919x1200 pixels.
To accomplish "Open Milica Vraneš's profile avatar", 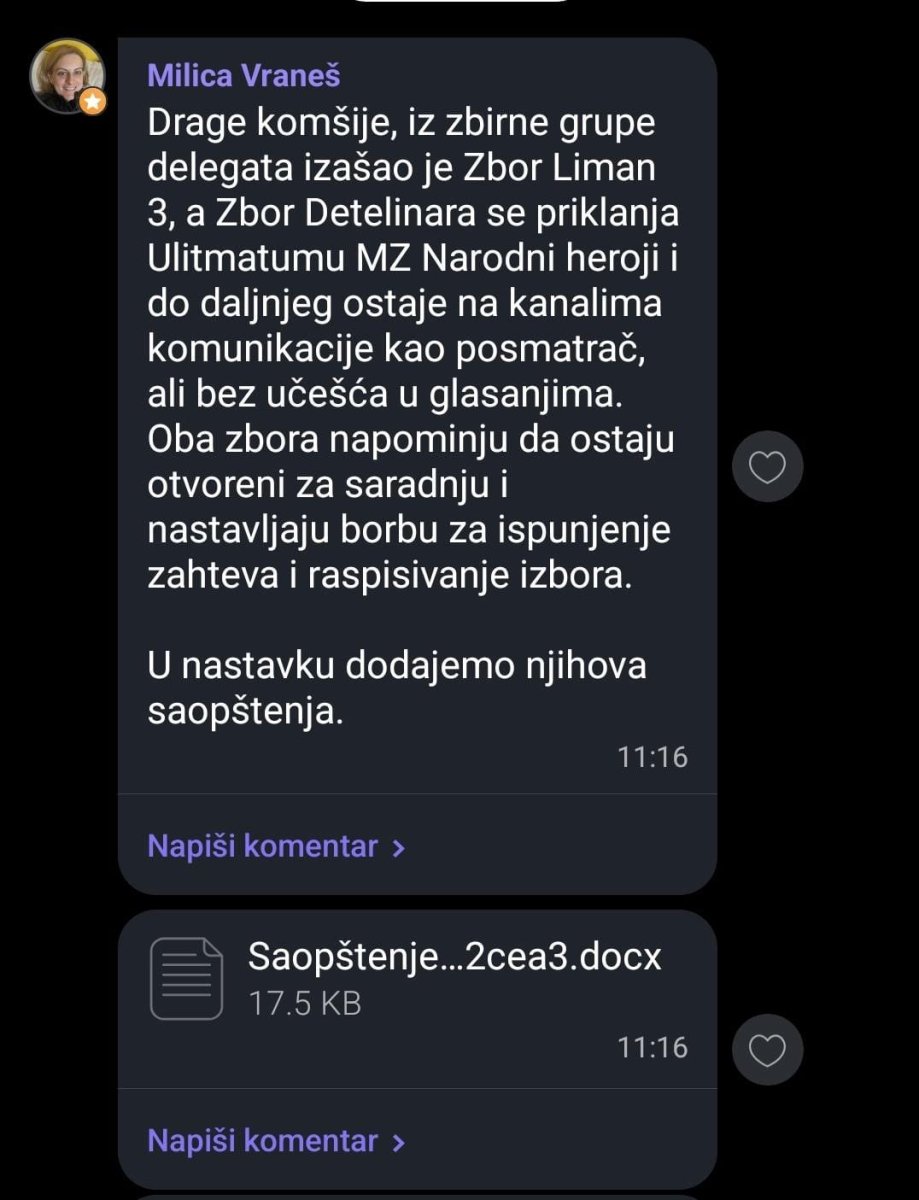I will pos(68,76).
